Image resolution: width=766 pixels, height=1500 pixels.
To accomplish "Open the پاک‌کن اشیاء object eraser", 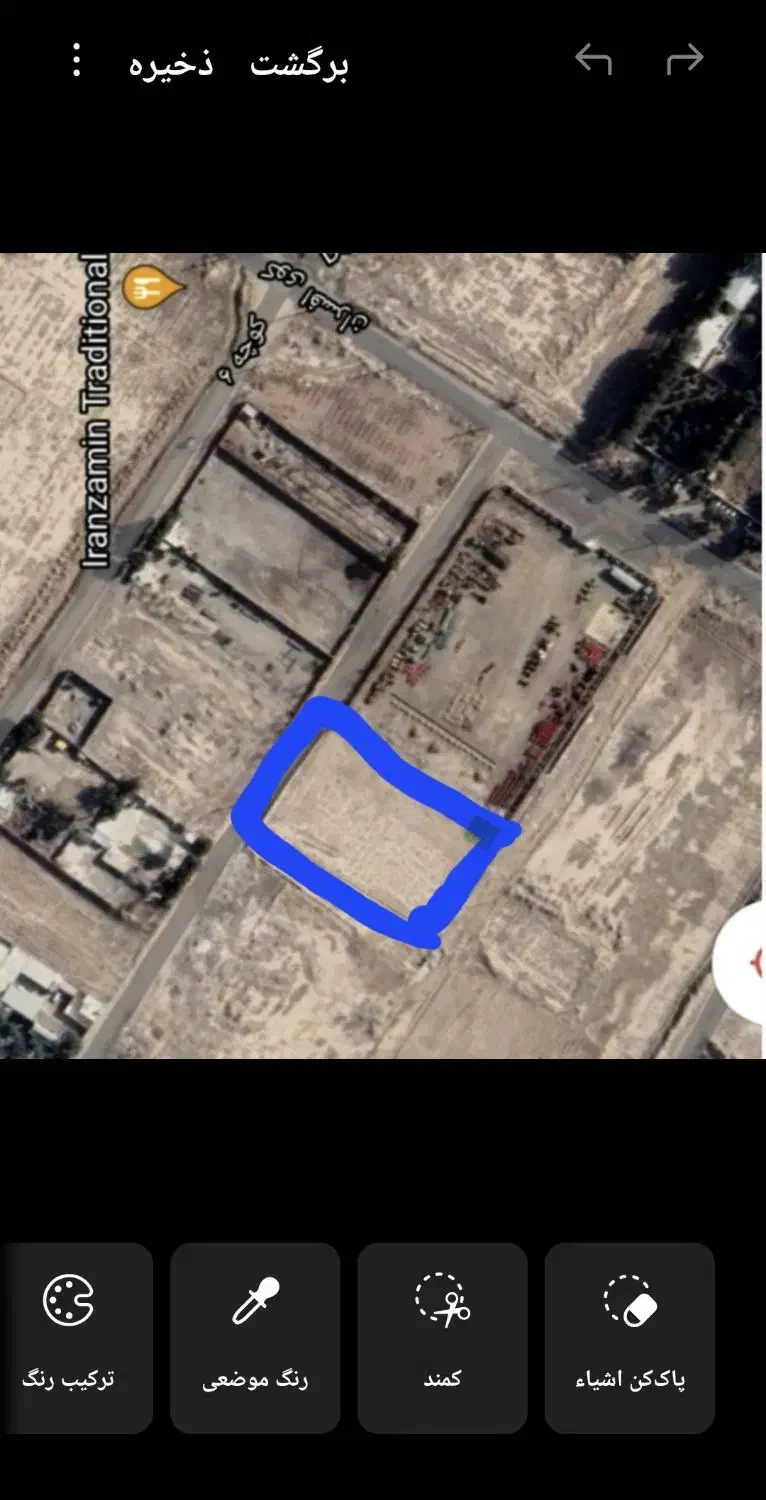I will (630, 1337).
